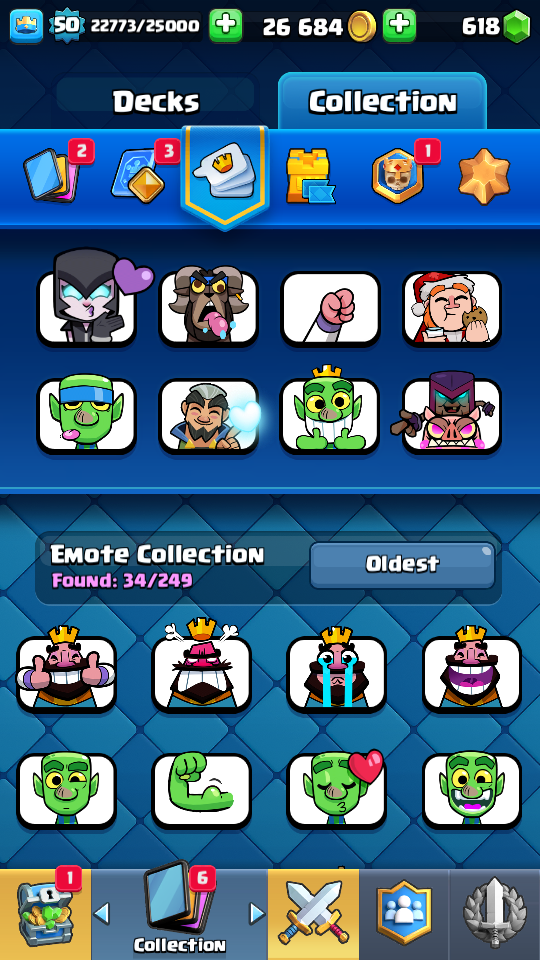Select the crying King emote
The width and height of the screenshot is (540, 960).
pyautogui.click(x=336, y=674)
